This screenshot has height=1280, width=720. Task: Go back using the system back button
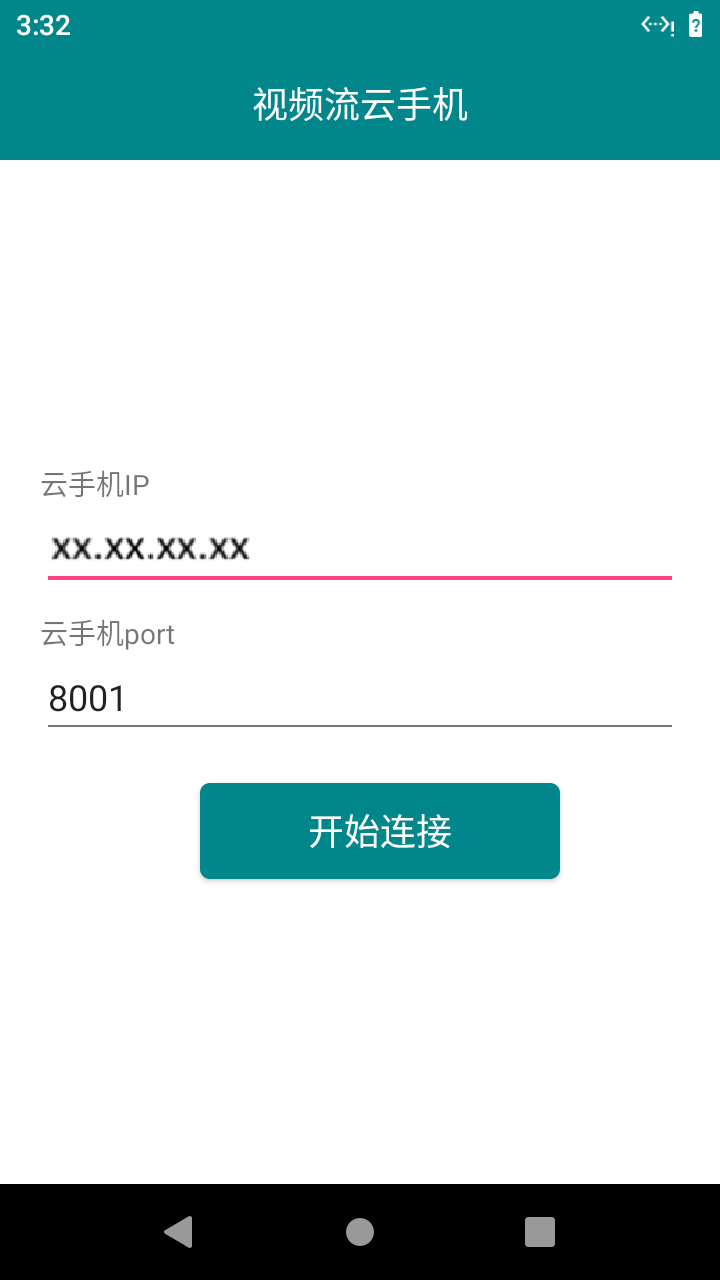[179, 1232]
